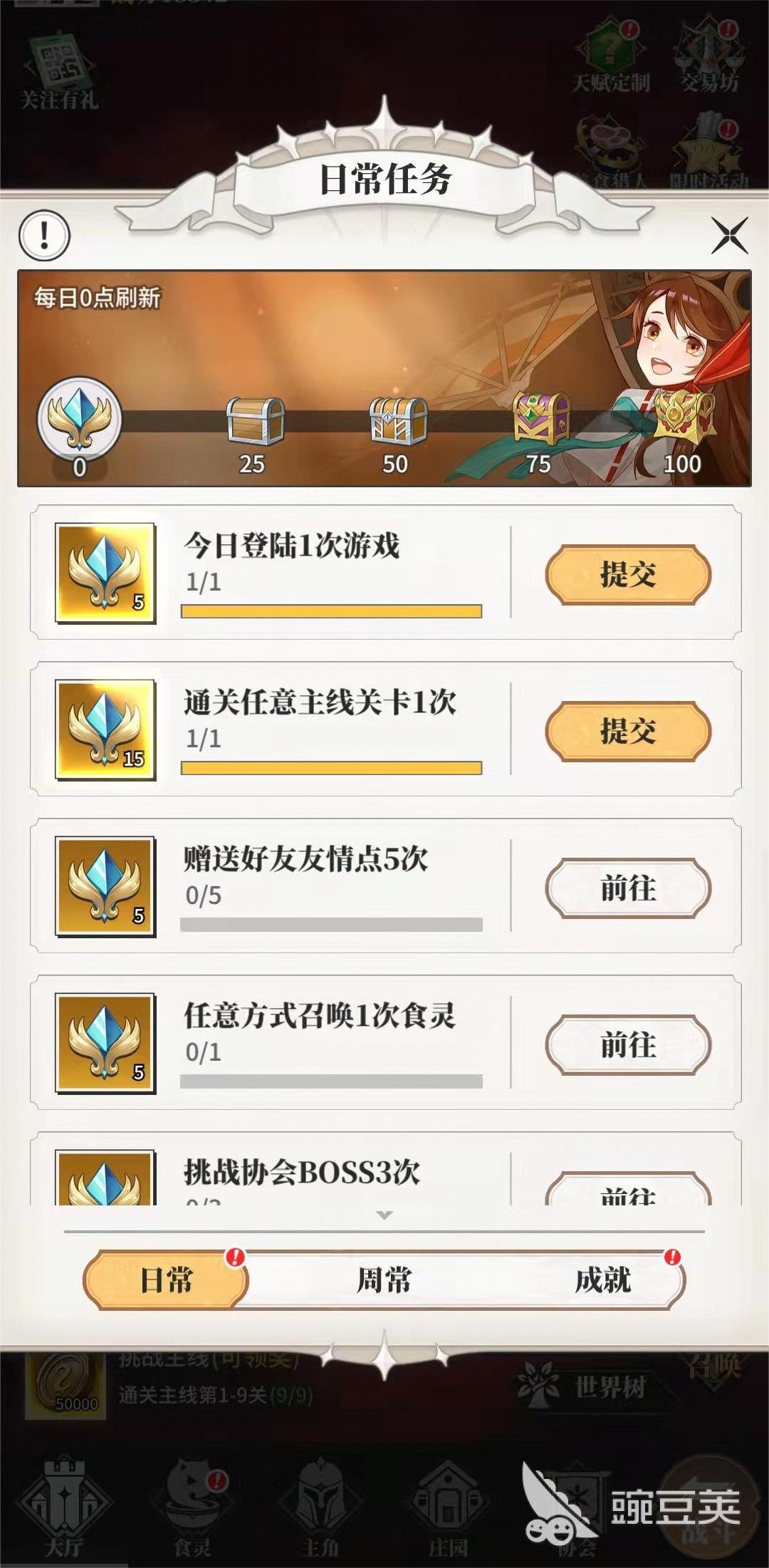This screenshot has width=769, height=1568.
Task: Submit the 通关任意主线关卡1次 task
Action: pyautogui.click(x=627, y=731)
